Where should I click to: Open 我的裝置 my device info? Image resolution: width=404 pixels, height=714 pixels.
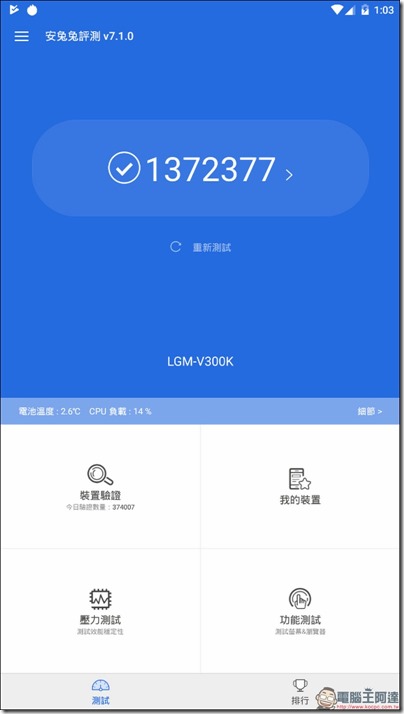tap(300, 486)
